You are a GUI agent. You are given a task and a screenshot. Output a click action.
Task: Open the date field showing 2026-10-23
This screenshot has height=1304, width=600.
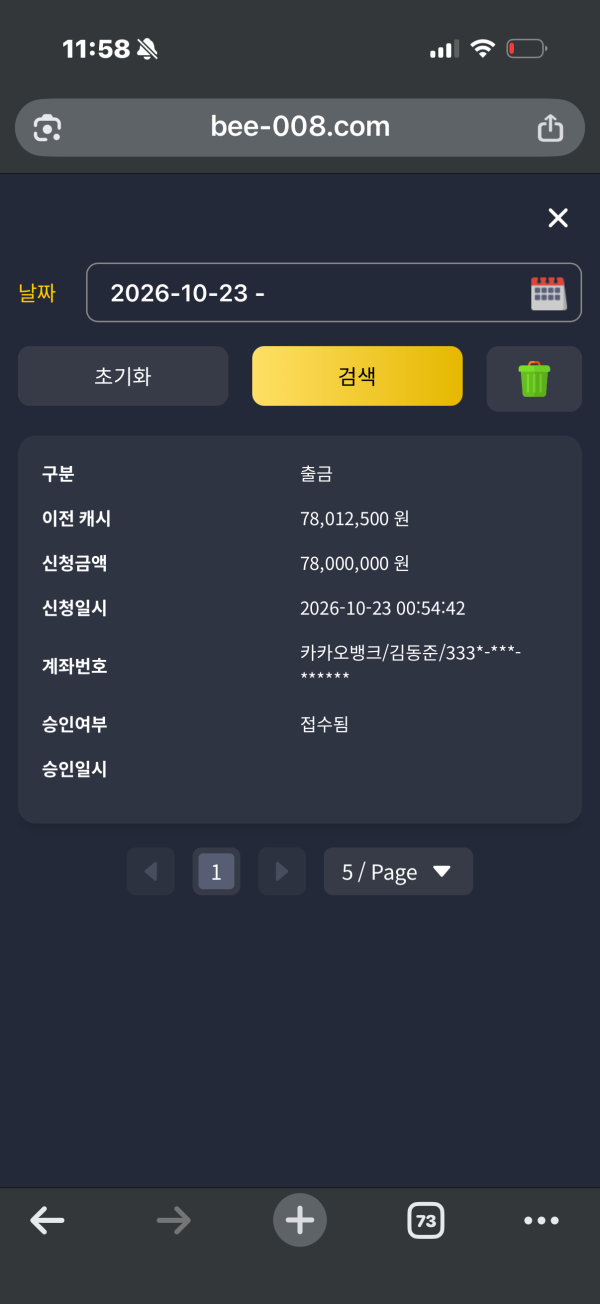pos(334,292)
